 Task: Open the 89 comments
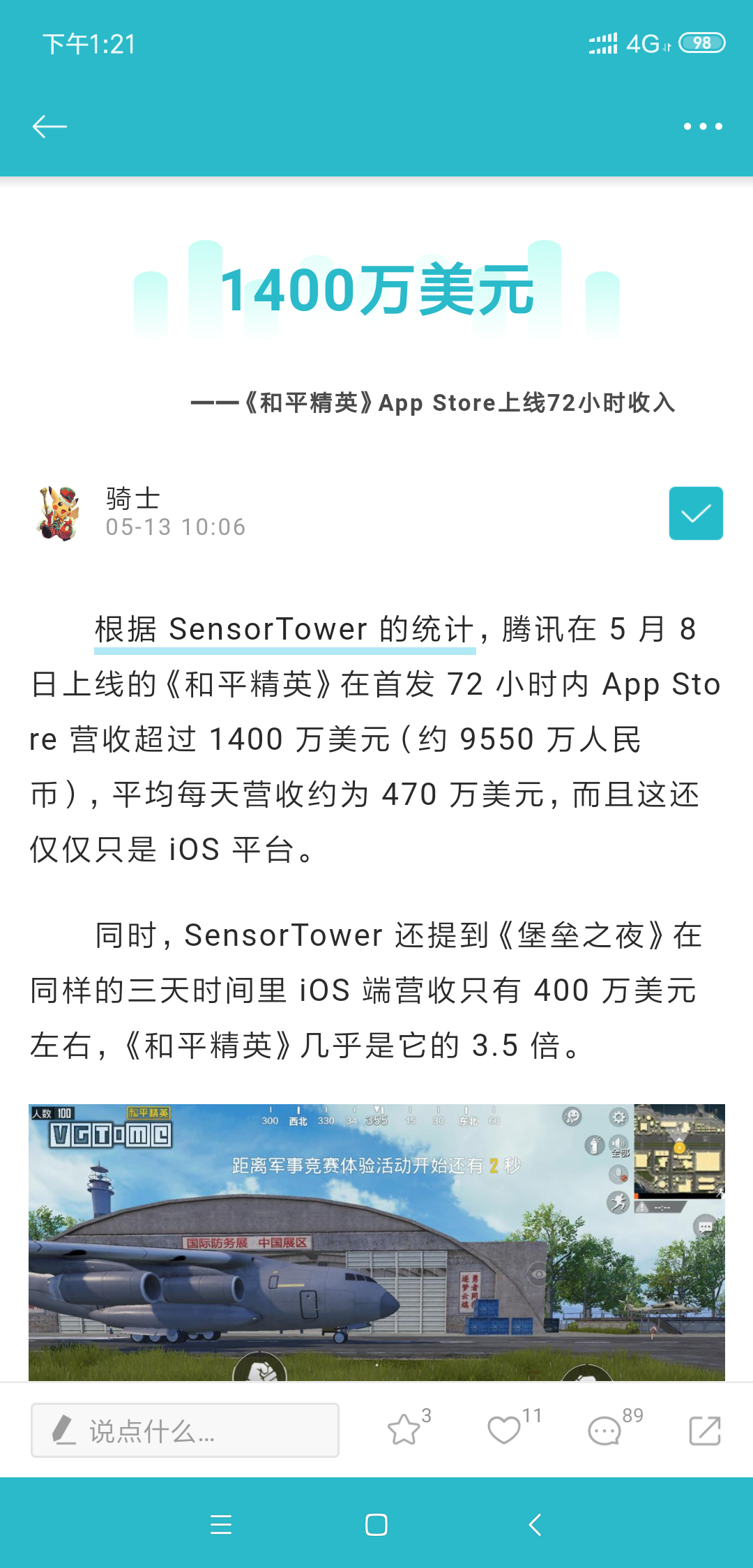tap(604, 1430)
